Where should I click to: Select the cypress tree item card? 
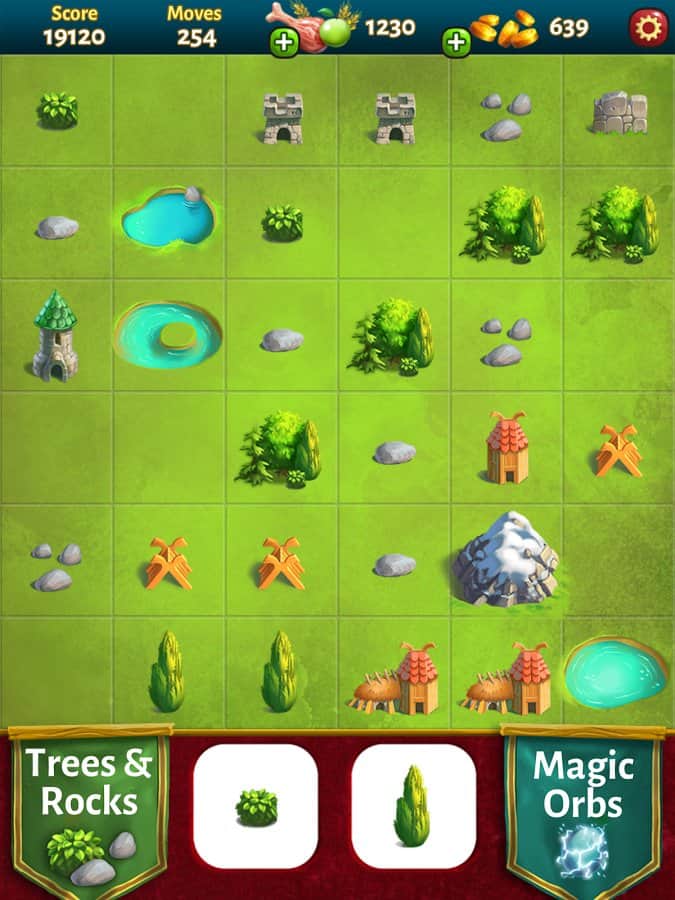413,805
